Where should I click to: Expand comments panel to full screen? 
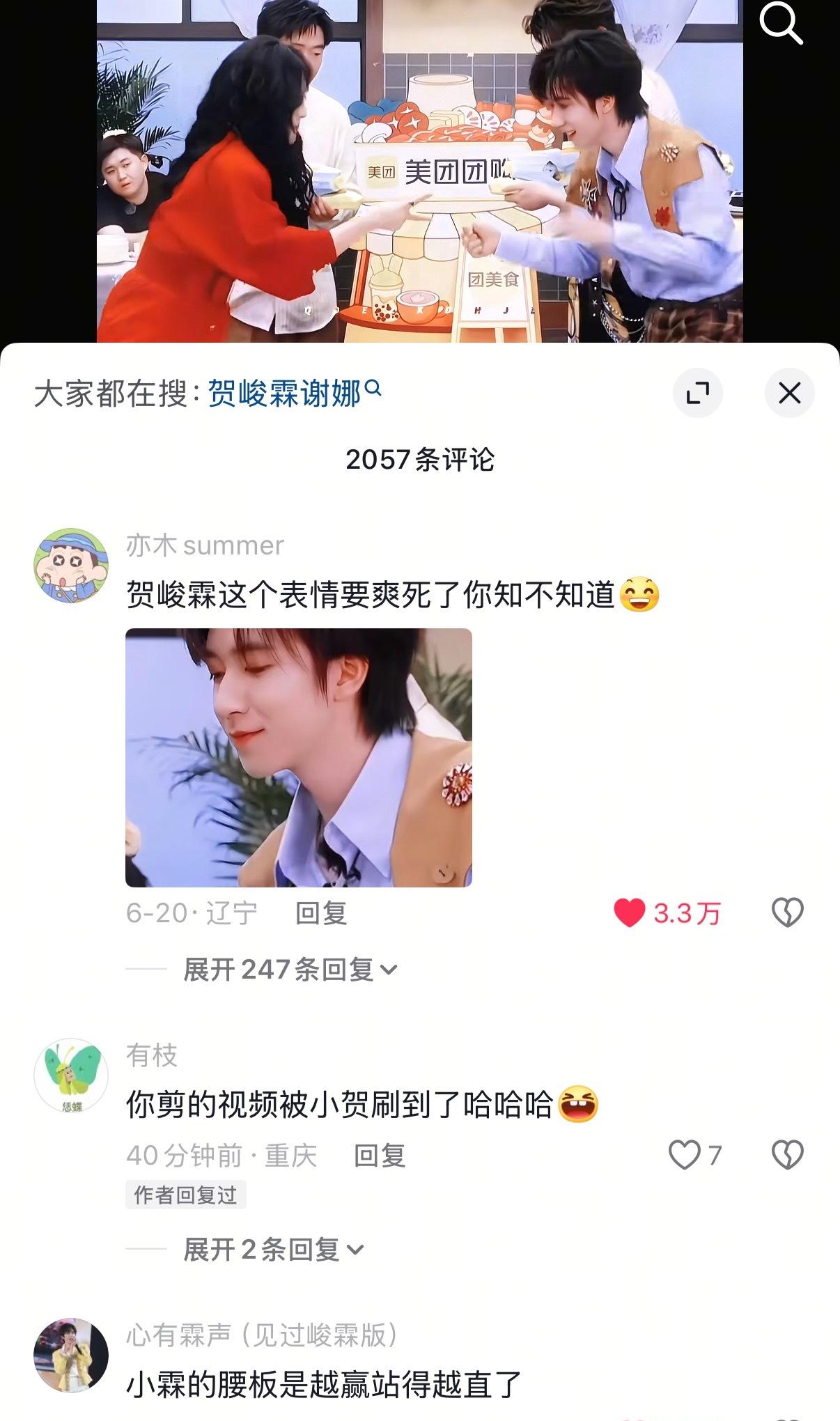click(x=697, y=393)
